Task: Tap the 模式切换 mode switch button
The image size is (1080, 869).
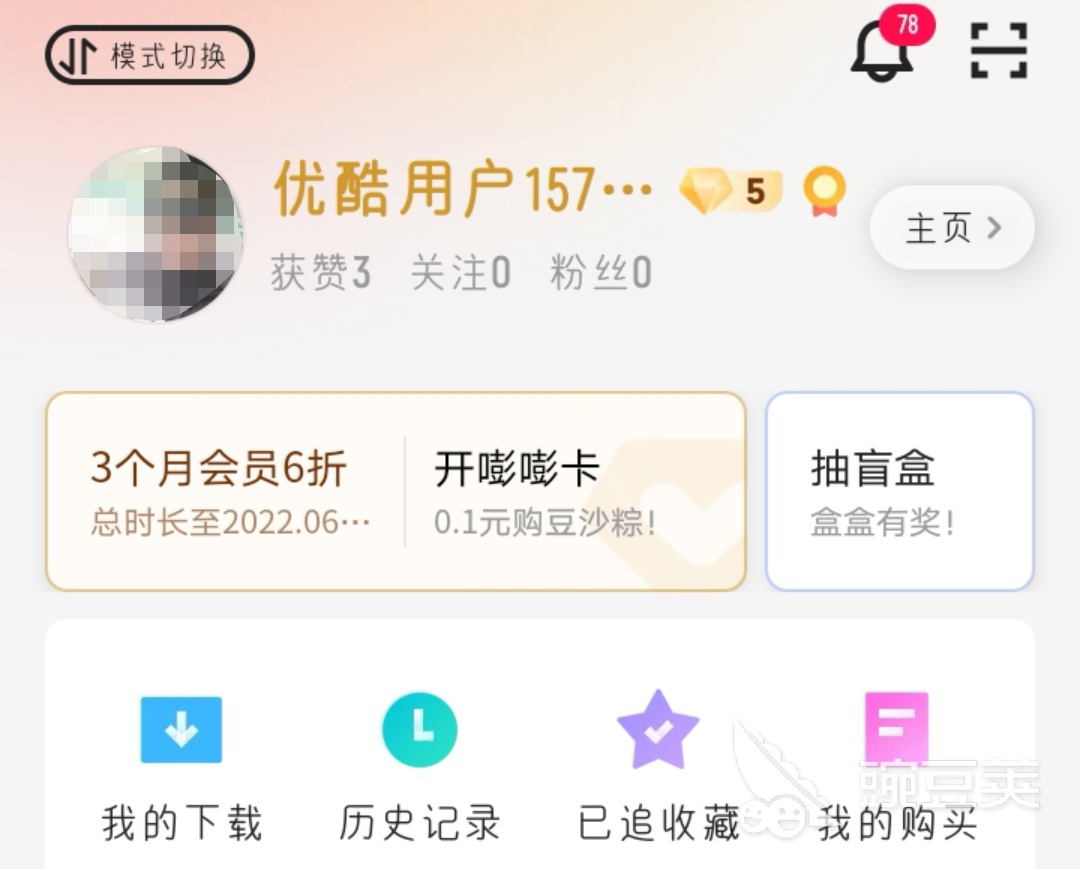Action: click(x=150, y=55)
